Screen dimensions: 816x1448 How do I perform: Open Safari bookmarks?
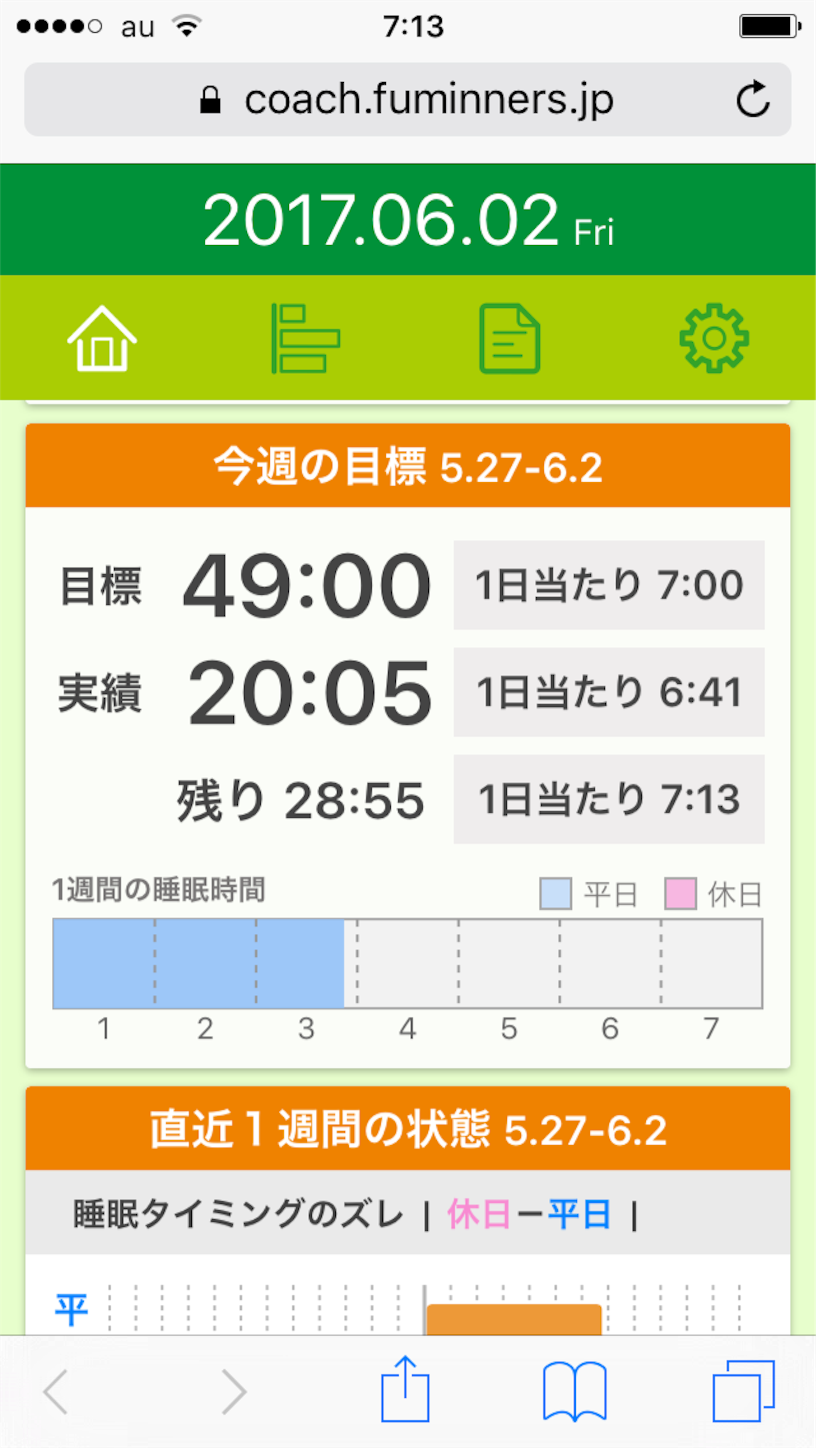[575, 1391]
